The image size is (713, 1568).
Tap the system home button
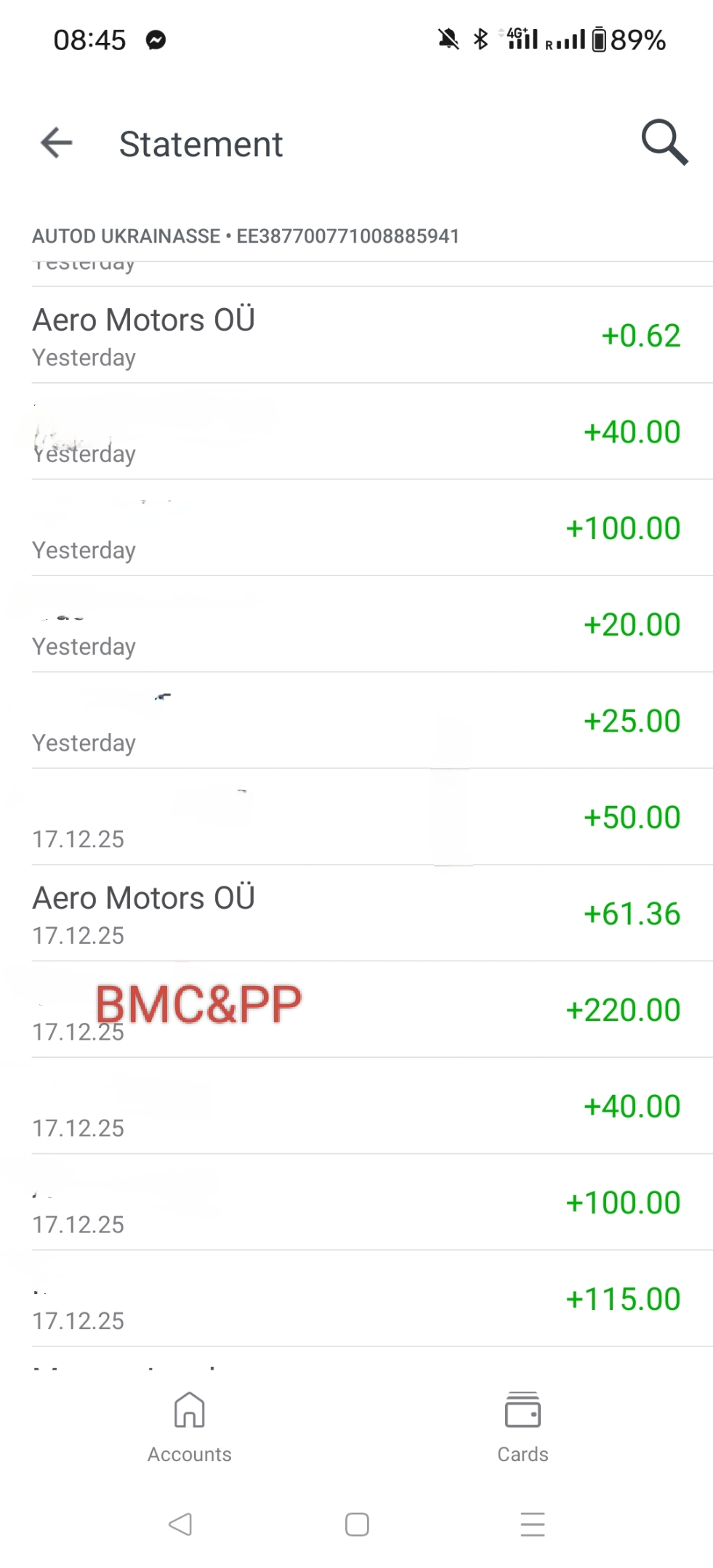pos(357,1524)
